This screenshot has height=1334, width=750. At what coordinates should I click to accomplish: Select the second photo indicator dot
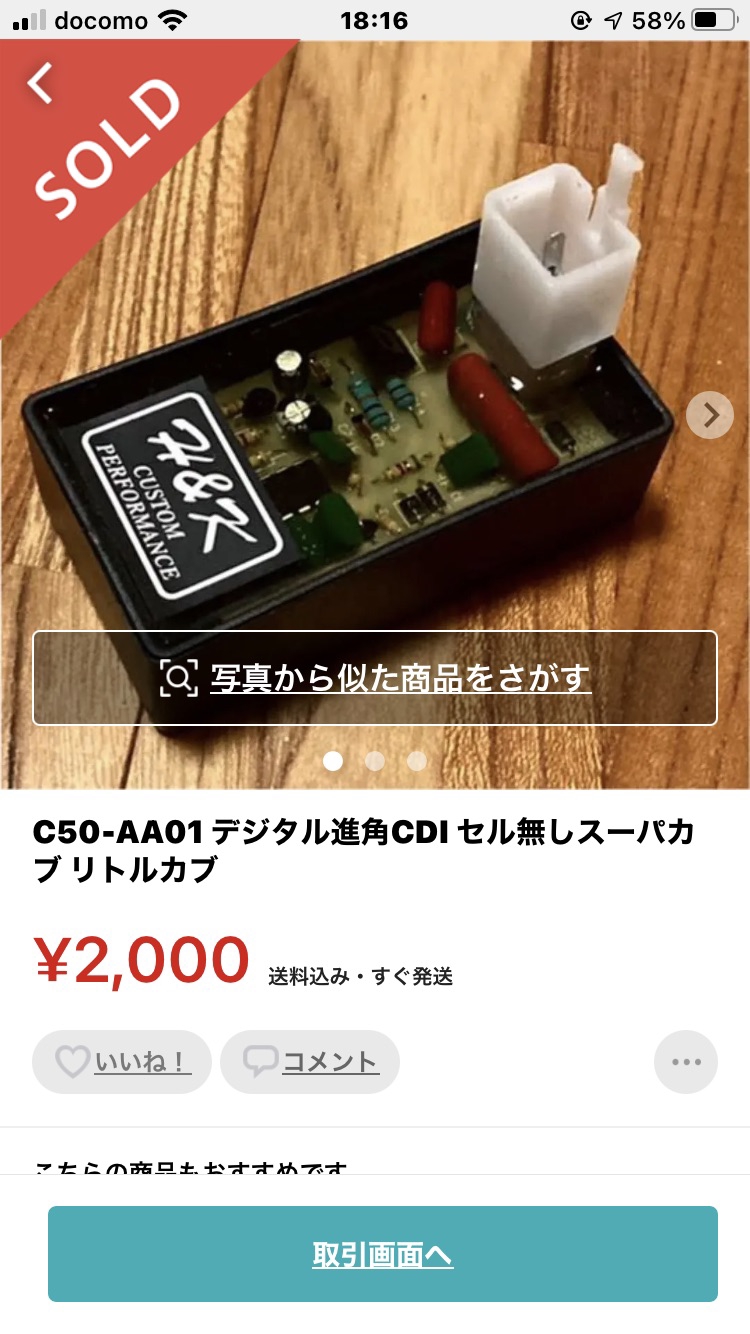(375, 761)
